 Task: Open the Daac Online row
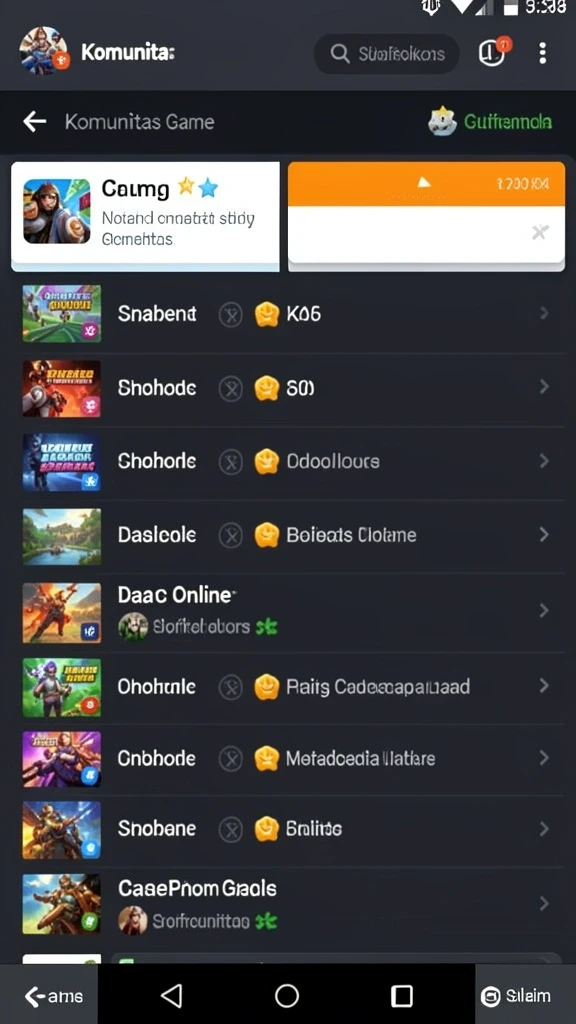tap(288, 612)
